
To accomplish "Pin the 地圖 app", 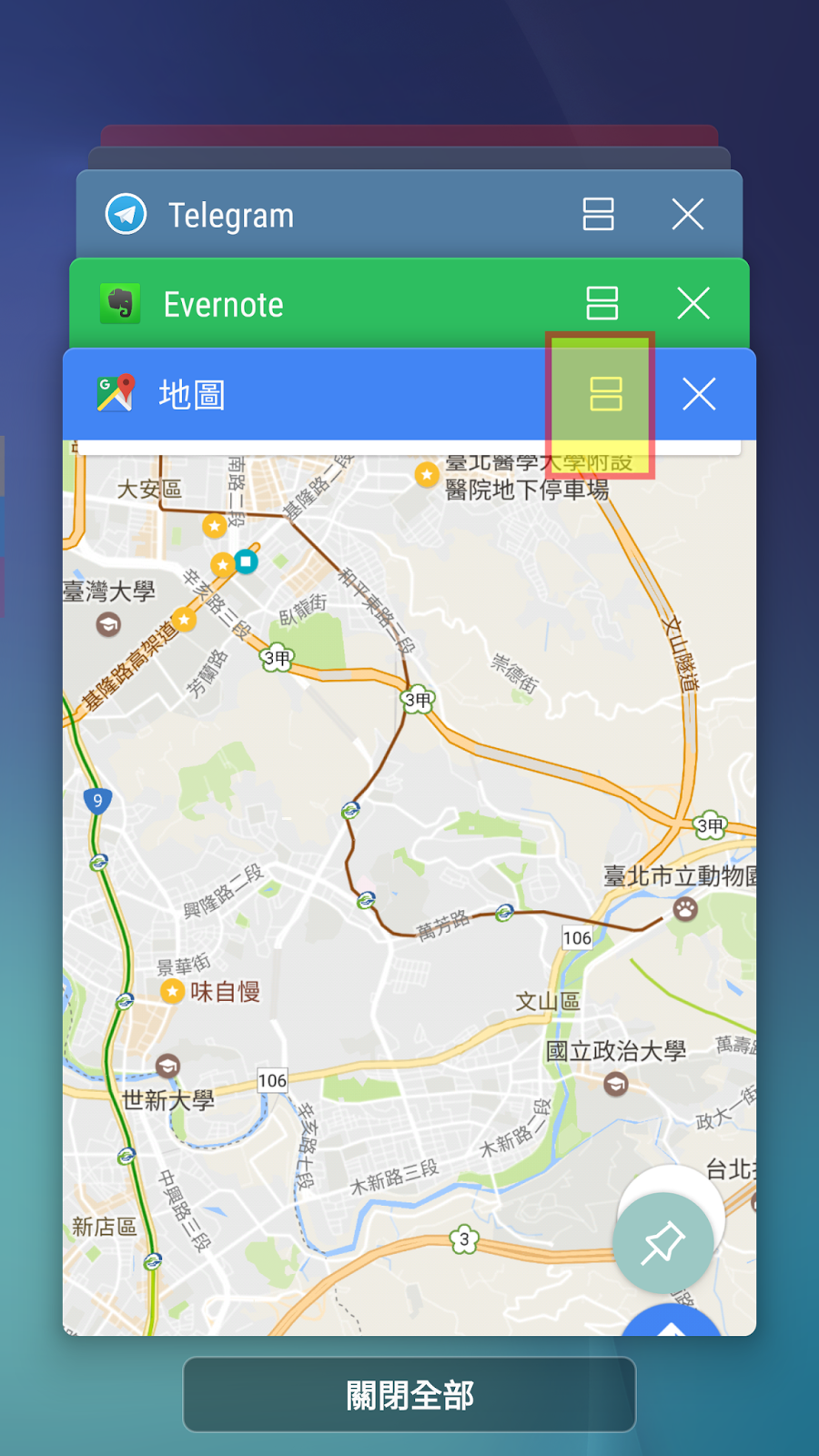I will 663,1243.
